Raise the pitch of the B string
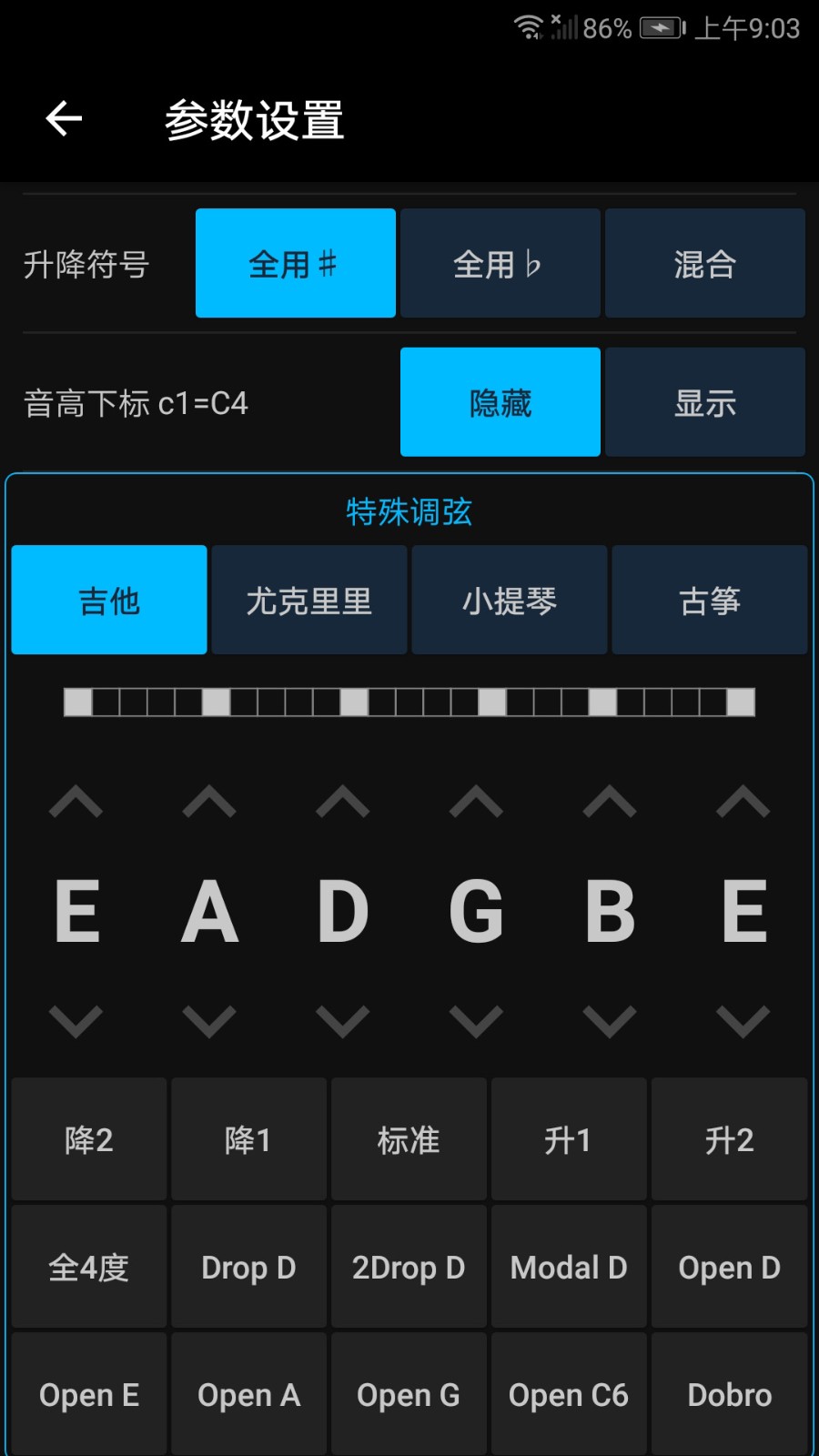 [x=610, y=804]
